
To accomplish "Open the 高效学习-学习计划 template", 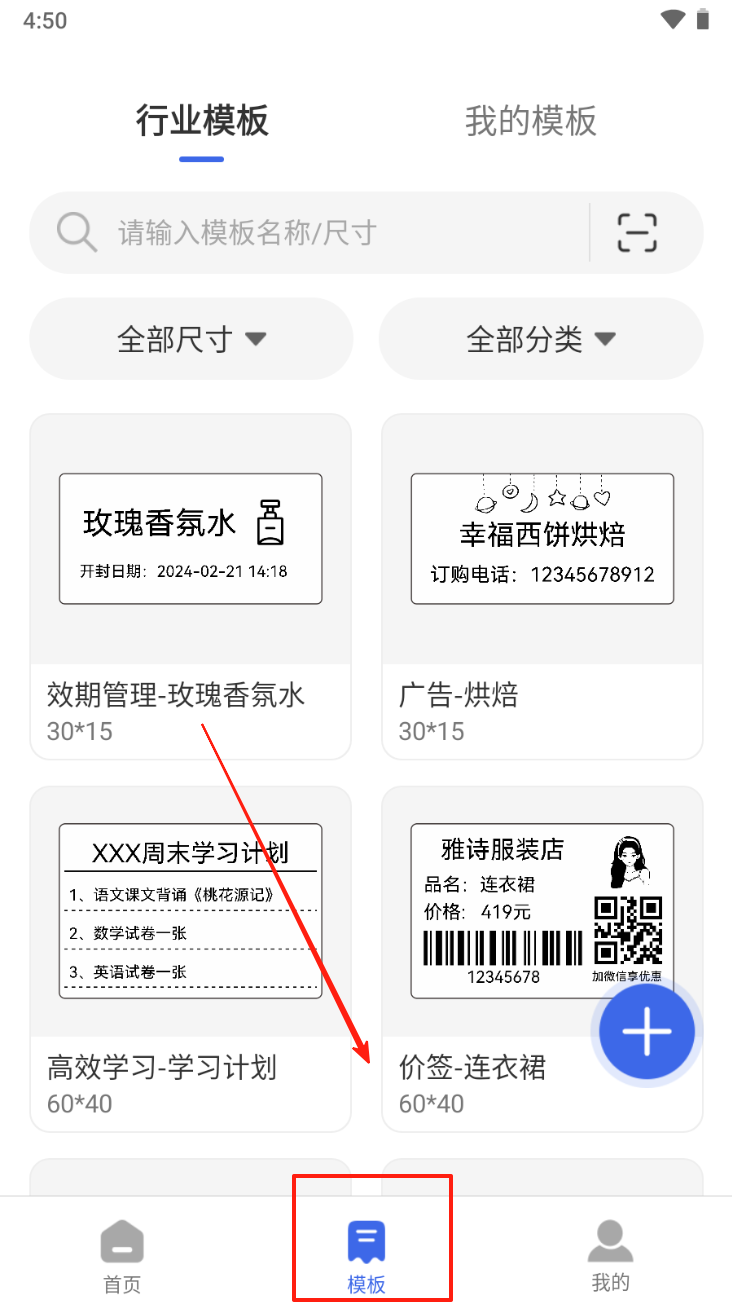I will tap(191, 958).
